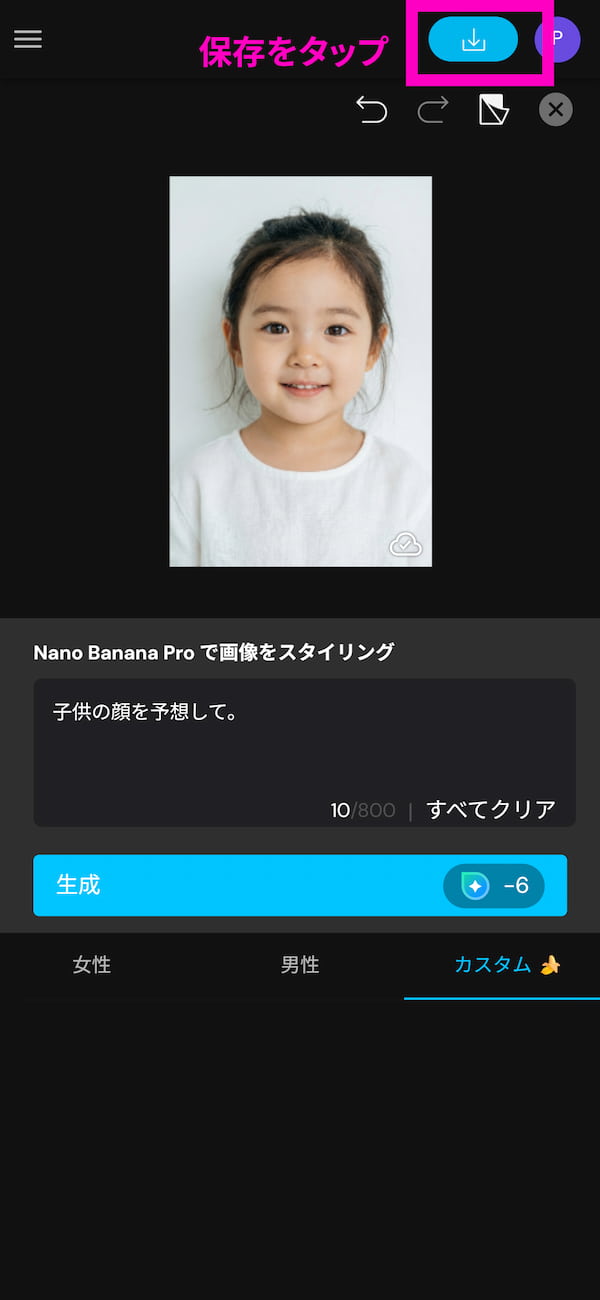
Task: Redo the edit
Action: coord(432,109)
